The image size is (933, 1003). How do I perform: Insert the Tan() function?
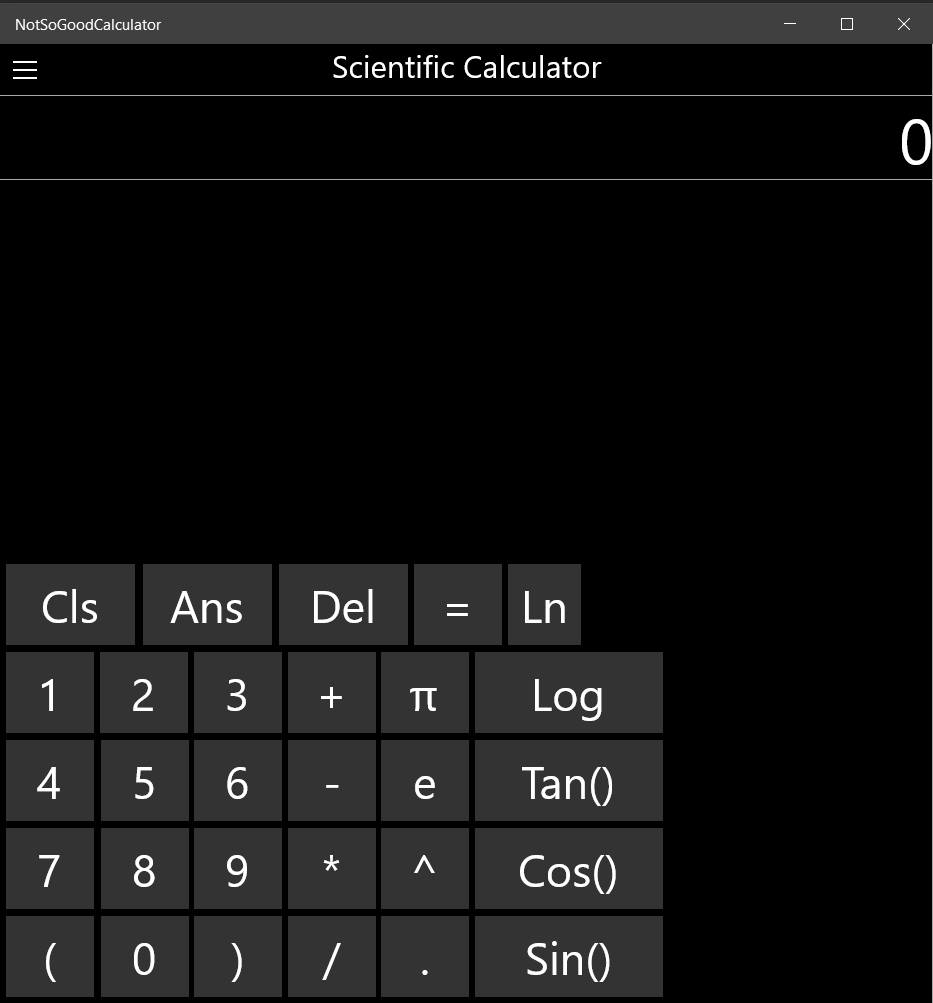pyautogui.click(x=568, y=781)
